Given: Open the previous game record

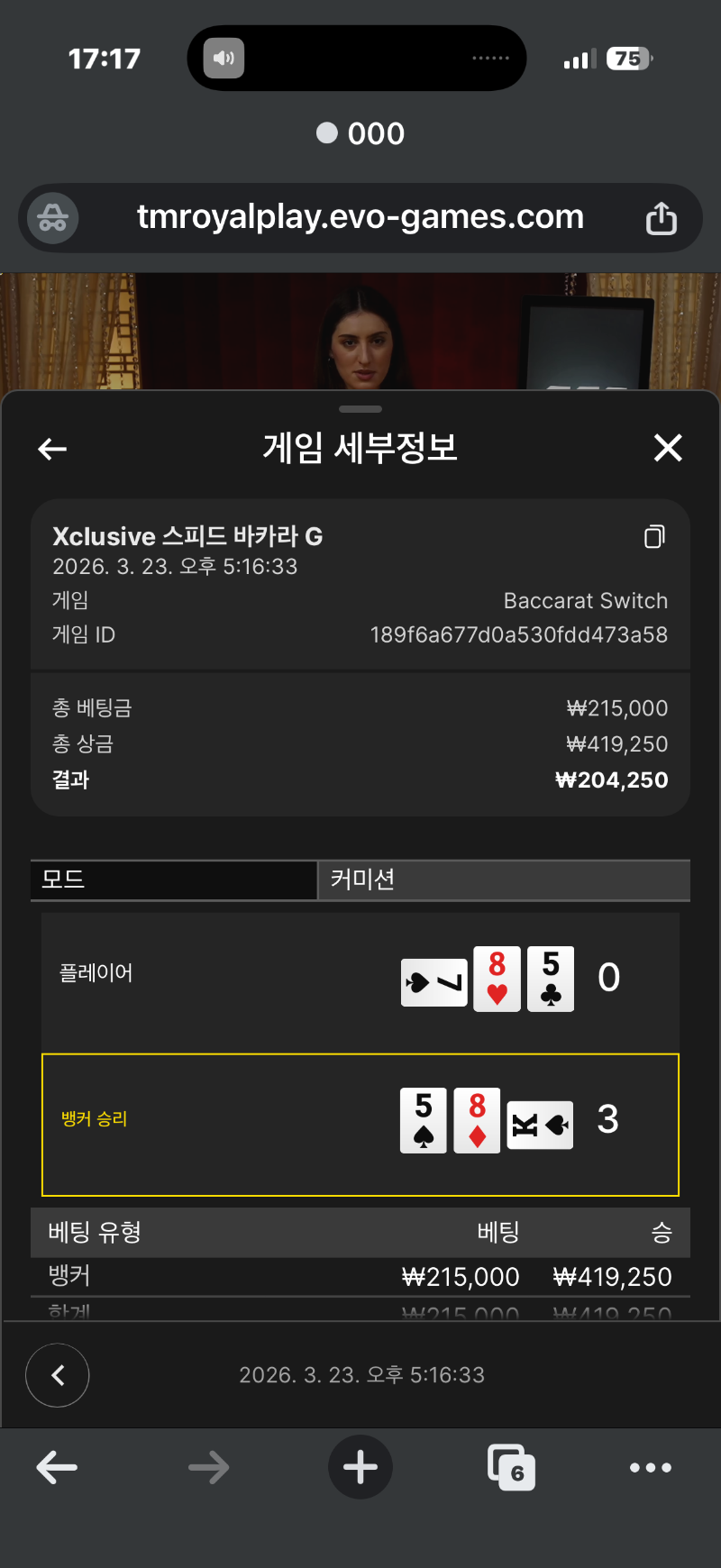Looking at the screenshot, I should tap(58, 1375).
